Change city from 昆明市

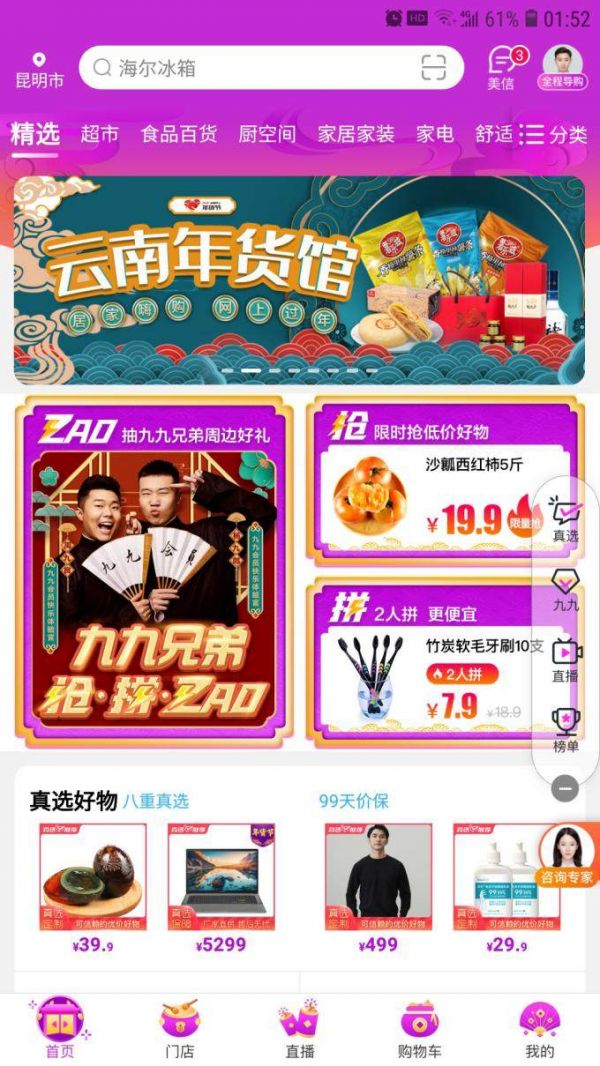coord(39,71)
